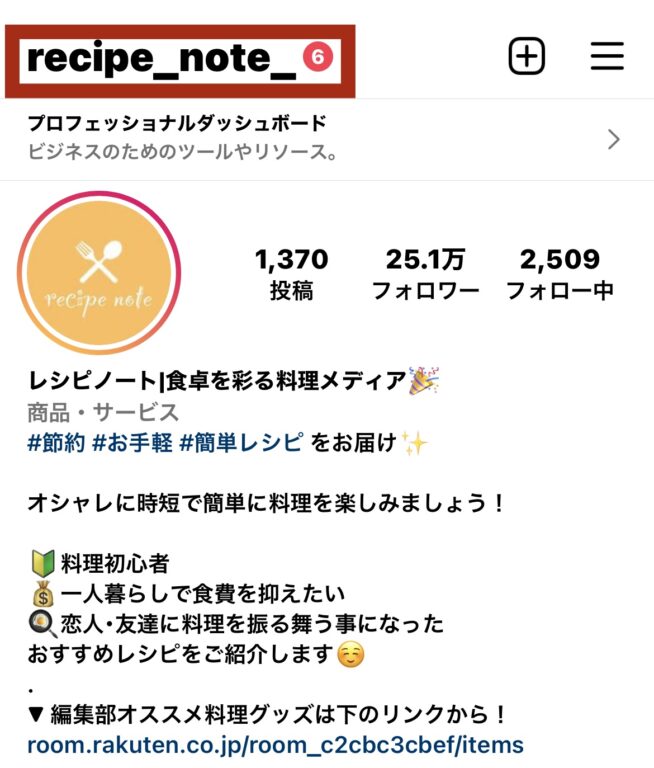
Task: Open the #節約 hashtag
Action: click(x=56, y=442)
